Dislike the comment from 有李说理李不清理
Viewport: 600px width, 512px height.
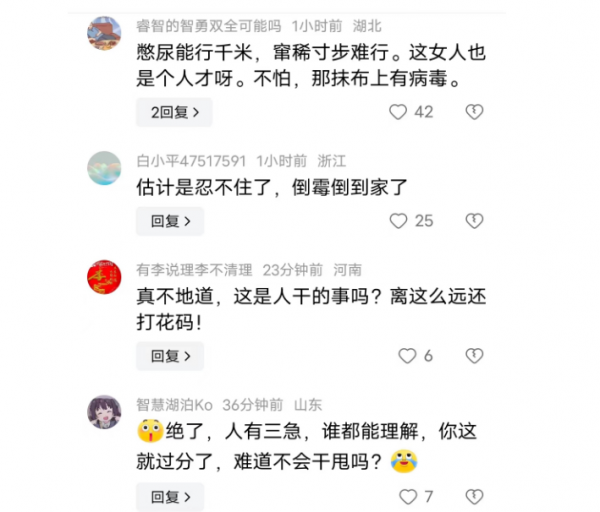[475, 356]
